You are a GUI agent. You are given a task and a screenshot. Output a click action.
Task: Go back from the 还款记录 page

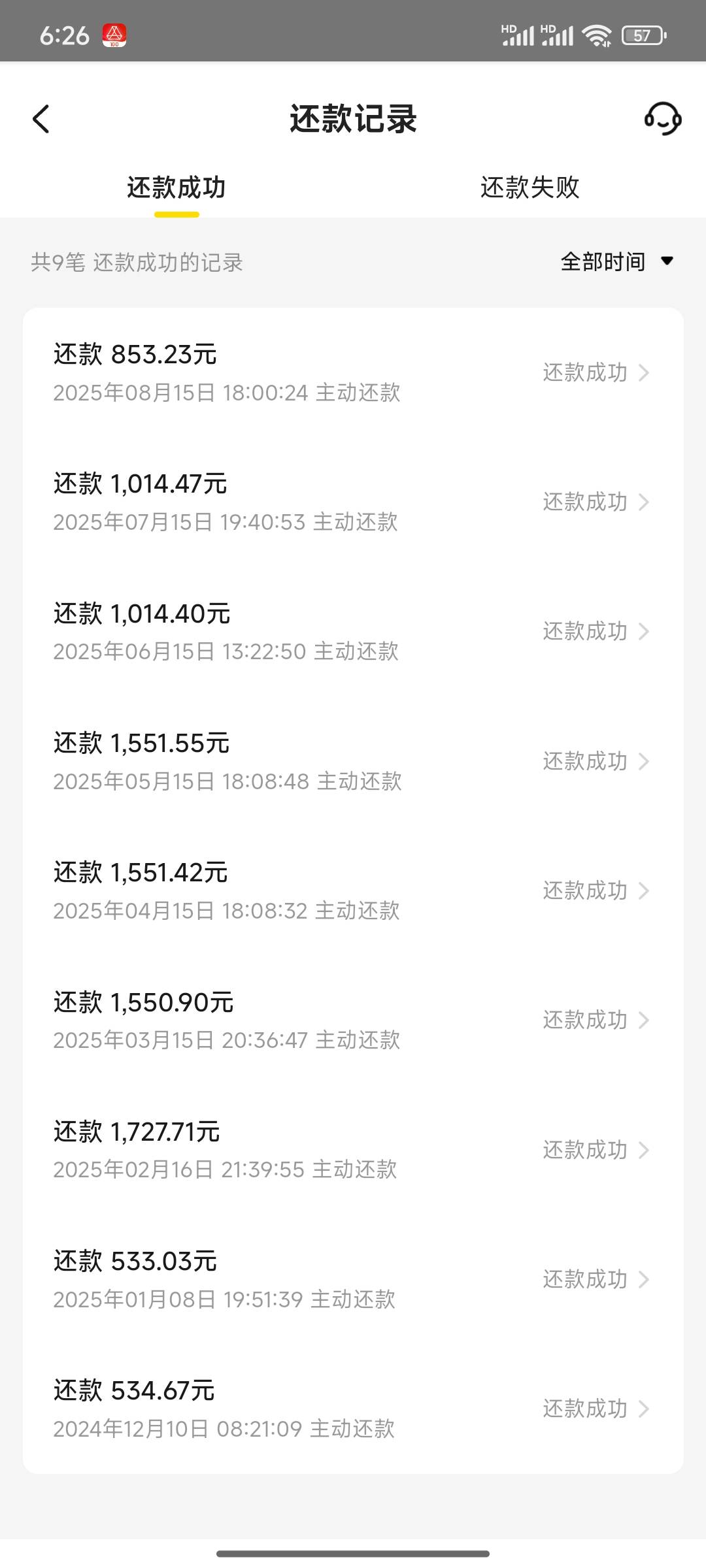point(41,119)
